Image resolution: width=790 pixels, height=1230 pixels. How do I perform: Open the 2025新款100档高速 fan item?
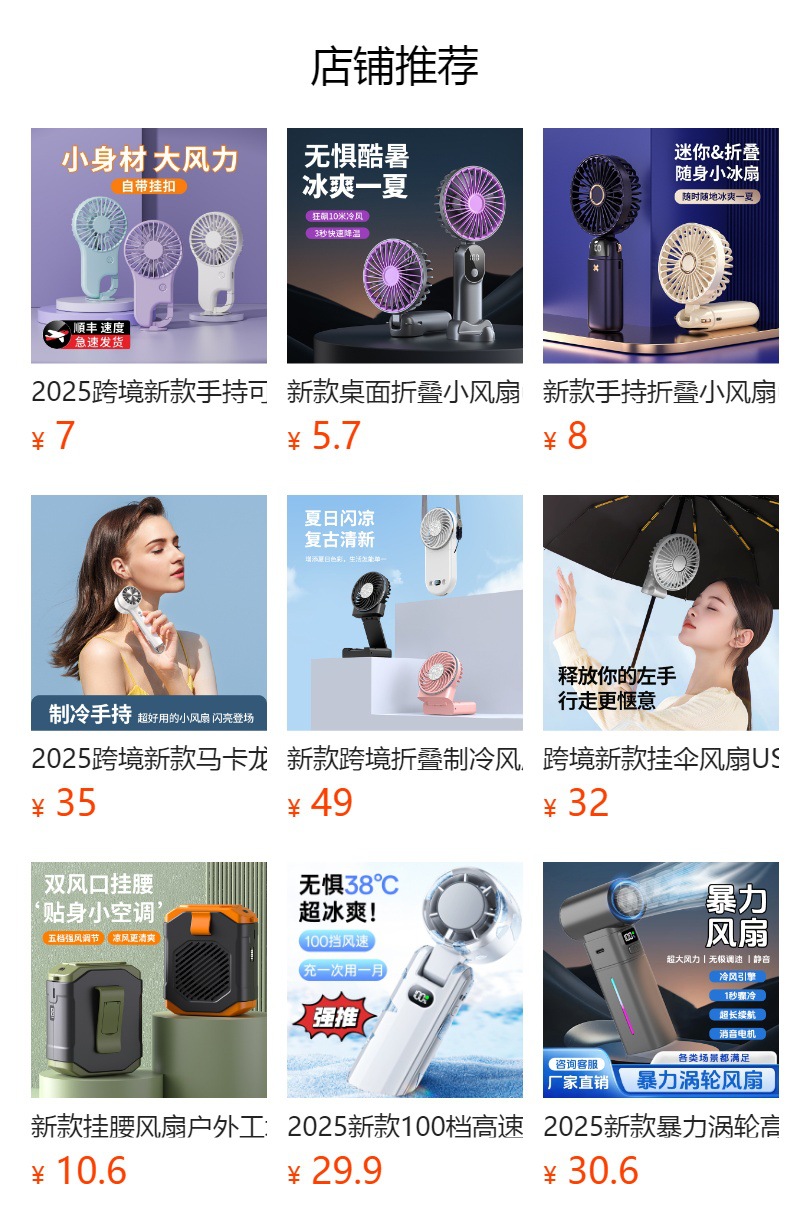[404, 980]
